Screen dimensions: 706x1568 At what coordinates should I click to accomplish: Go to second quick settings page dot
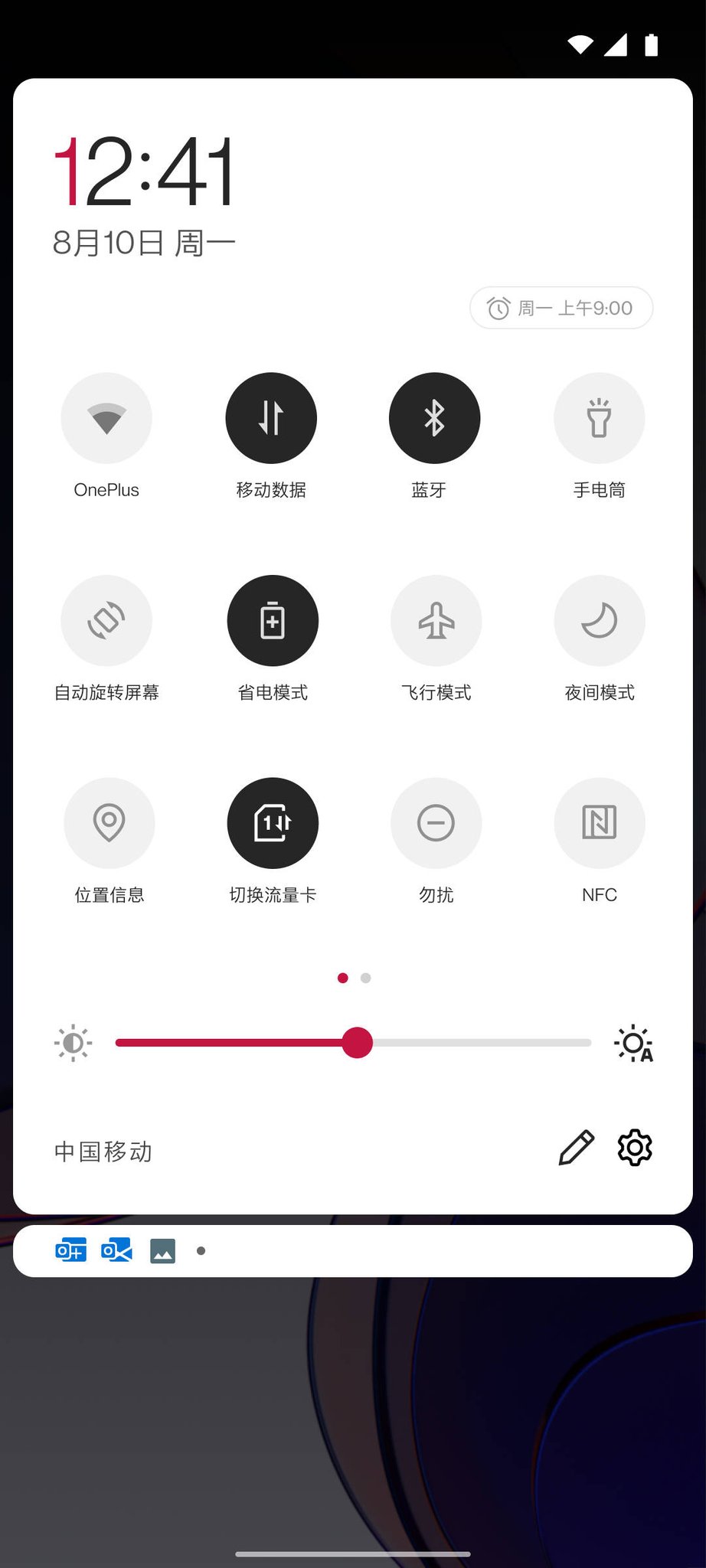[x=366, y=978]
